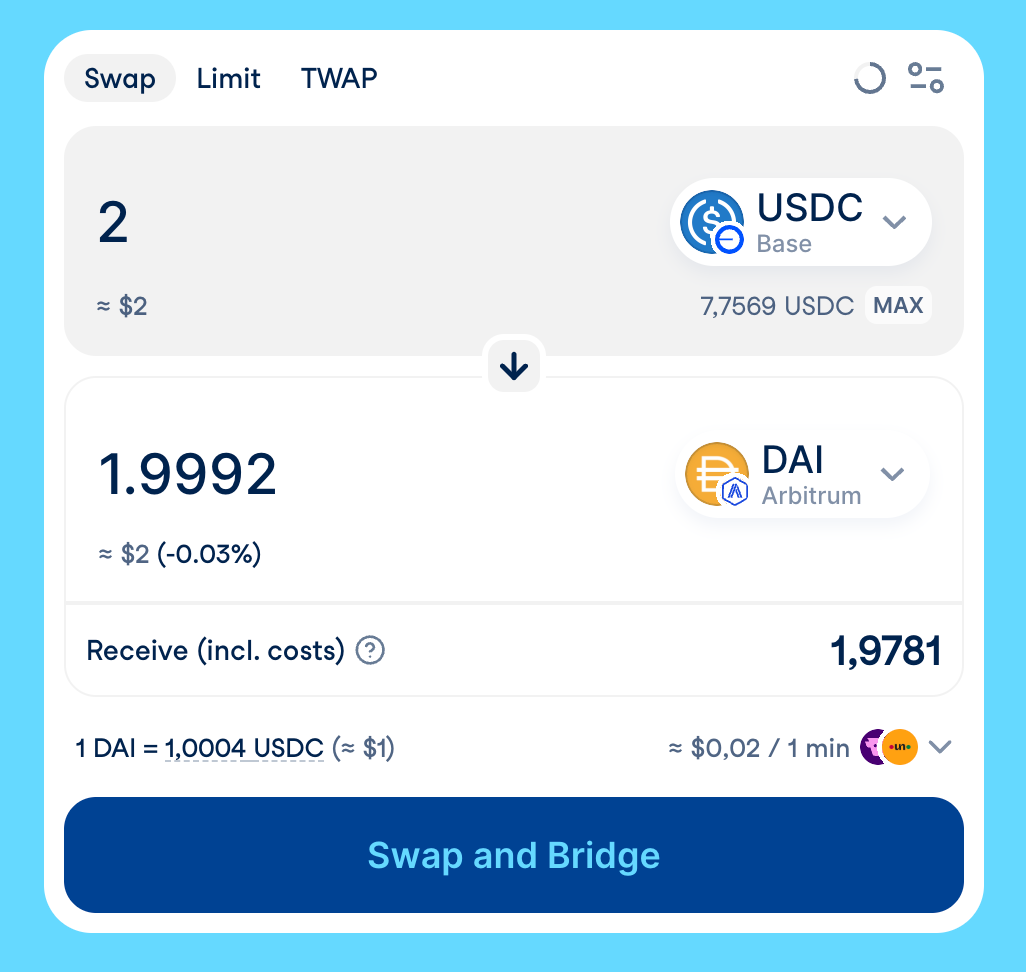Open swap settings sliders icon
The image size is (1026, 972).
click(925, 78)
